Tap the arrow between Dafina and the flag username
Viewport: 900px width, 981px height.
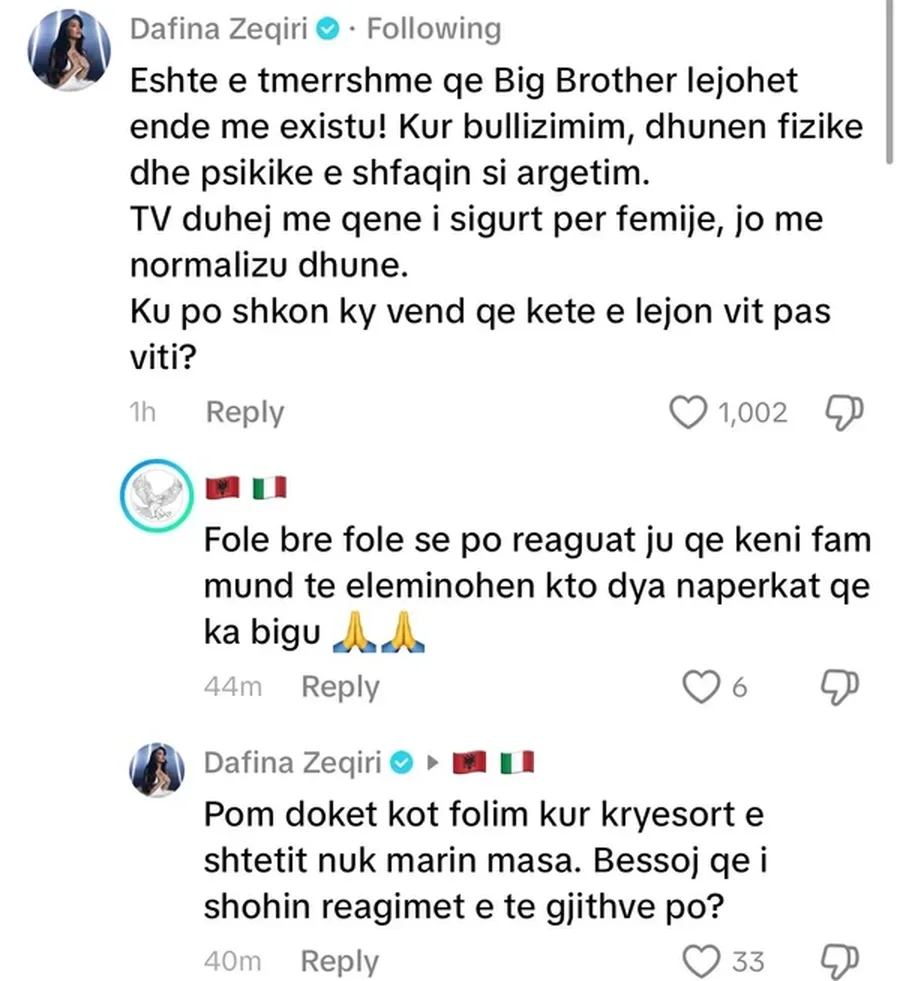click(x=430, y=761)
